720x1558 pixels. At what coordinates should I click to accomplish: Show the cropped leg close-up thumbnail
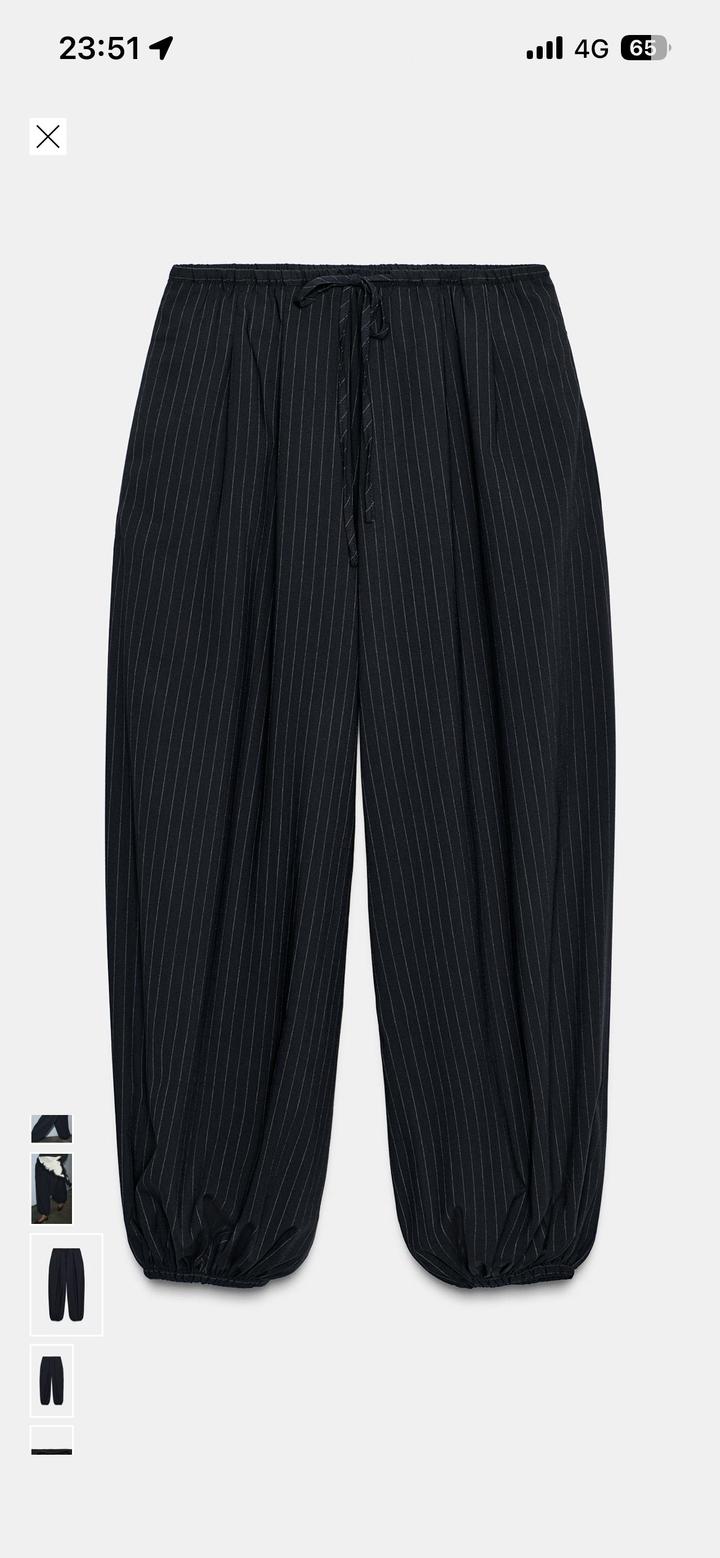tap(52, 1129)
